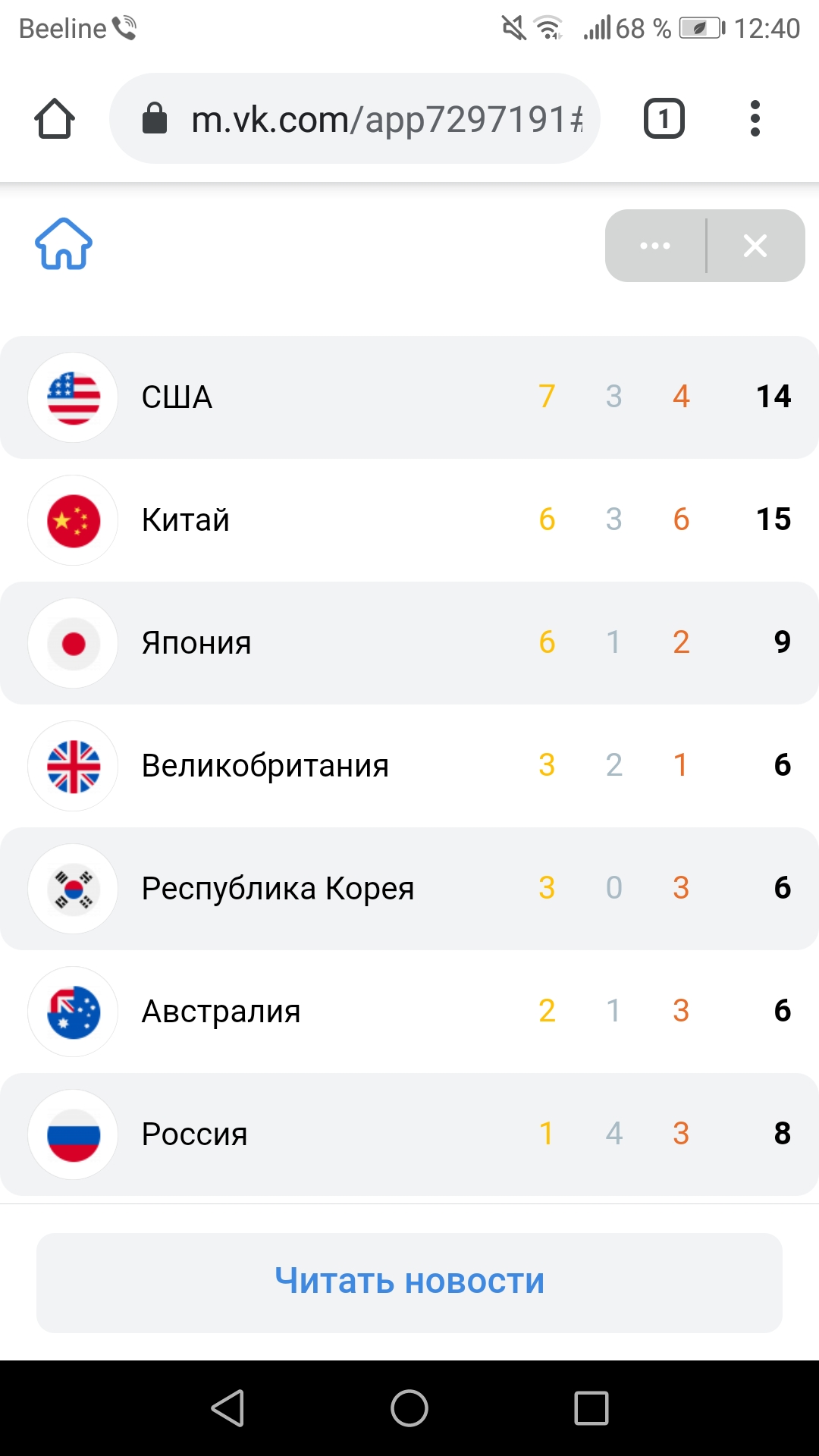Close the VK mini app
This screenshot has height=1456, width=819.
coord(755,246)
